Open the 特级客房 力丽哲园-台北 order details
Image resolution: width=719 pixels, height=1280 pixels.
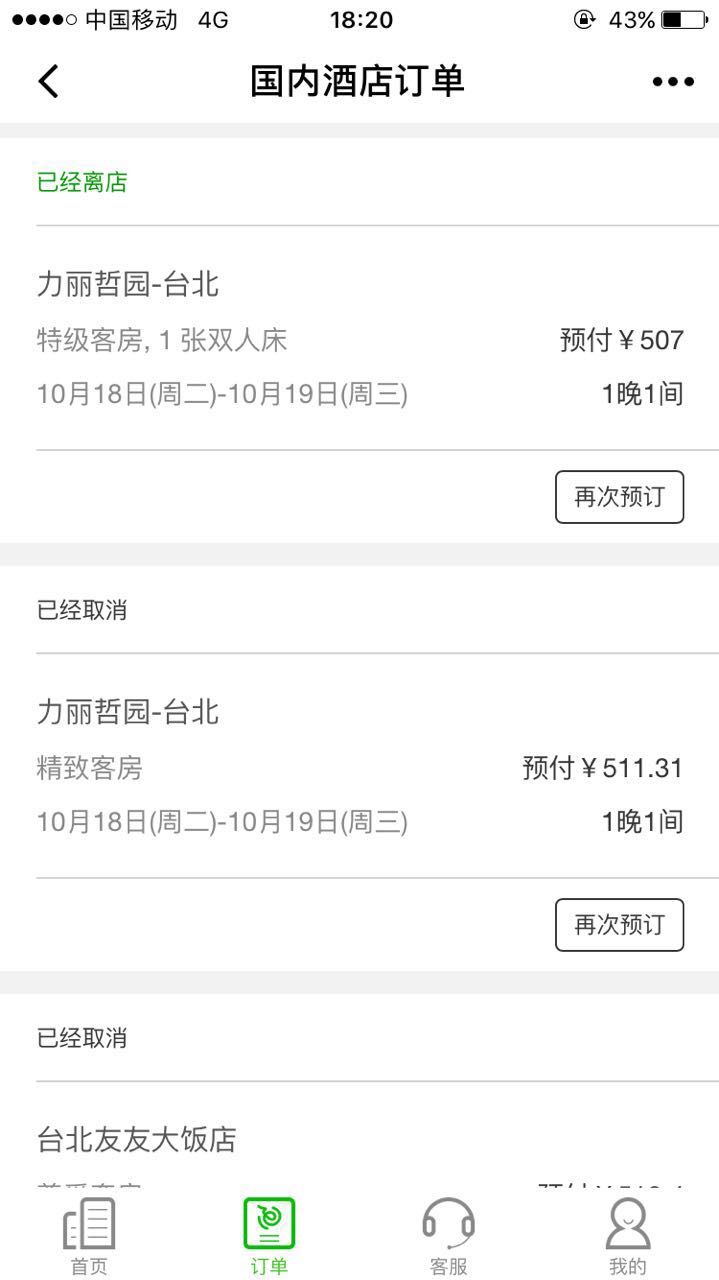(x=360, y=338)
